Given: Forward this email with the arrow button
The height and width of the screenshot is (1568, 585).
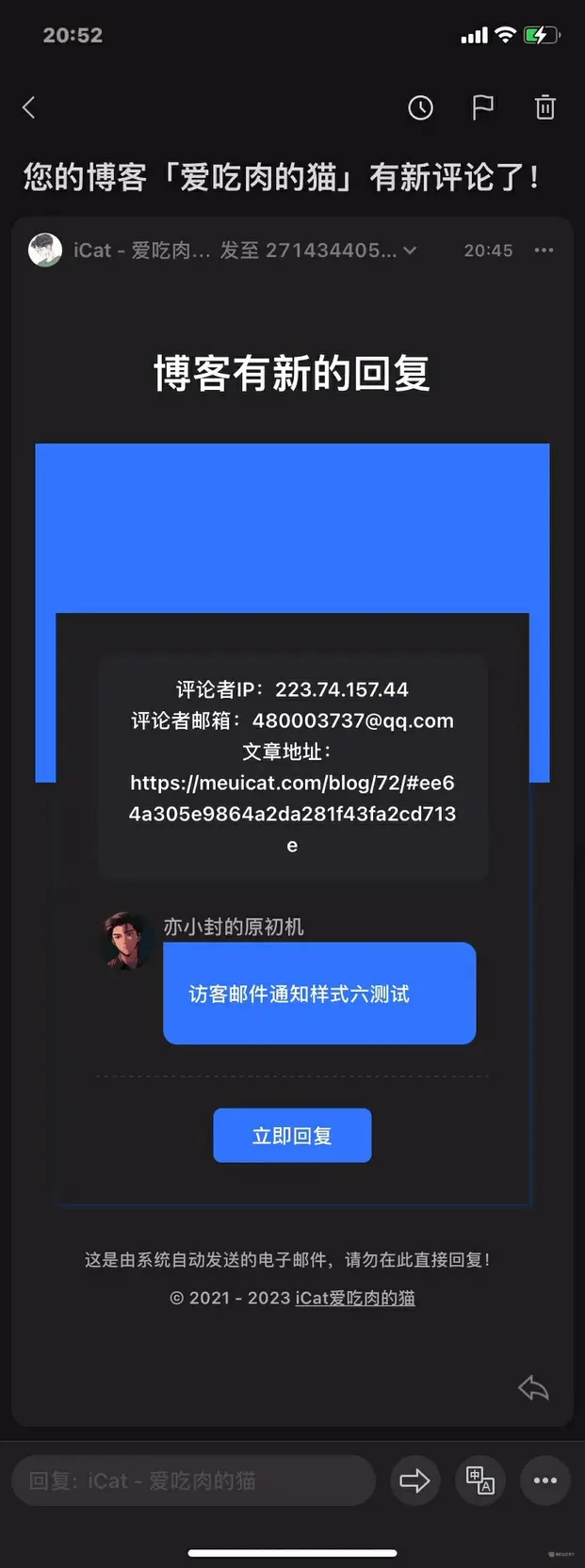Looking at the screenshot, I should pos(414,1480).
